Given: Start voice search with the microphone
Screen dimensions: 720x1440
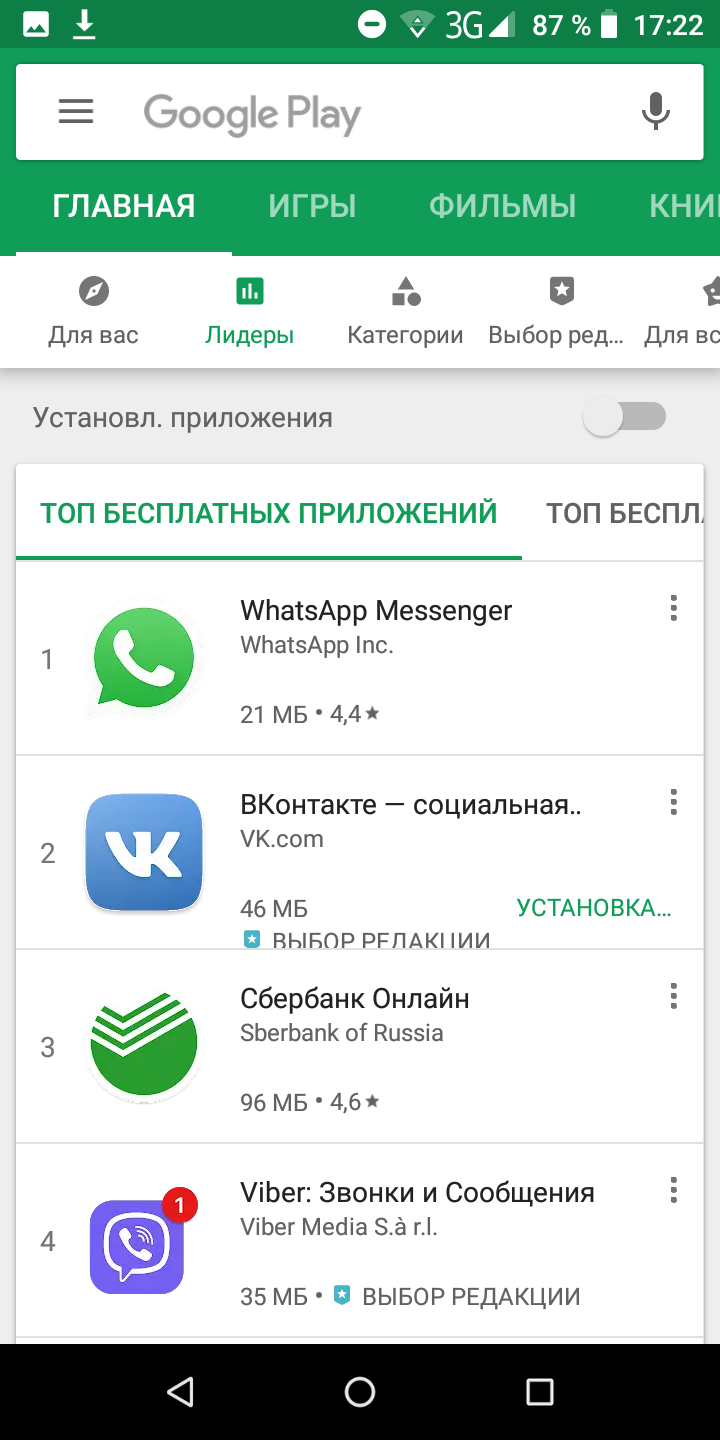Looking at the screenshot, I should [655, 112].
